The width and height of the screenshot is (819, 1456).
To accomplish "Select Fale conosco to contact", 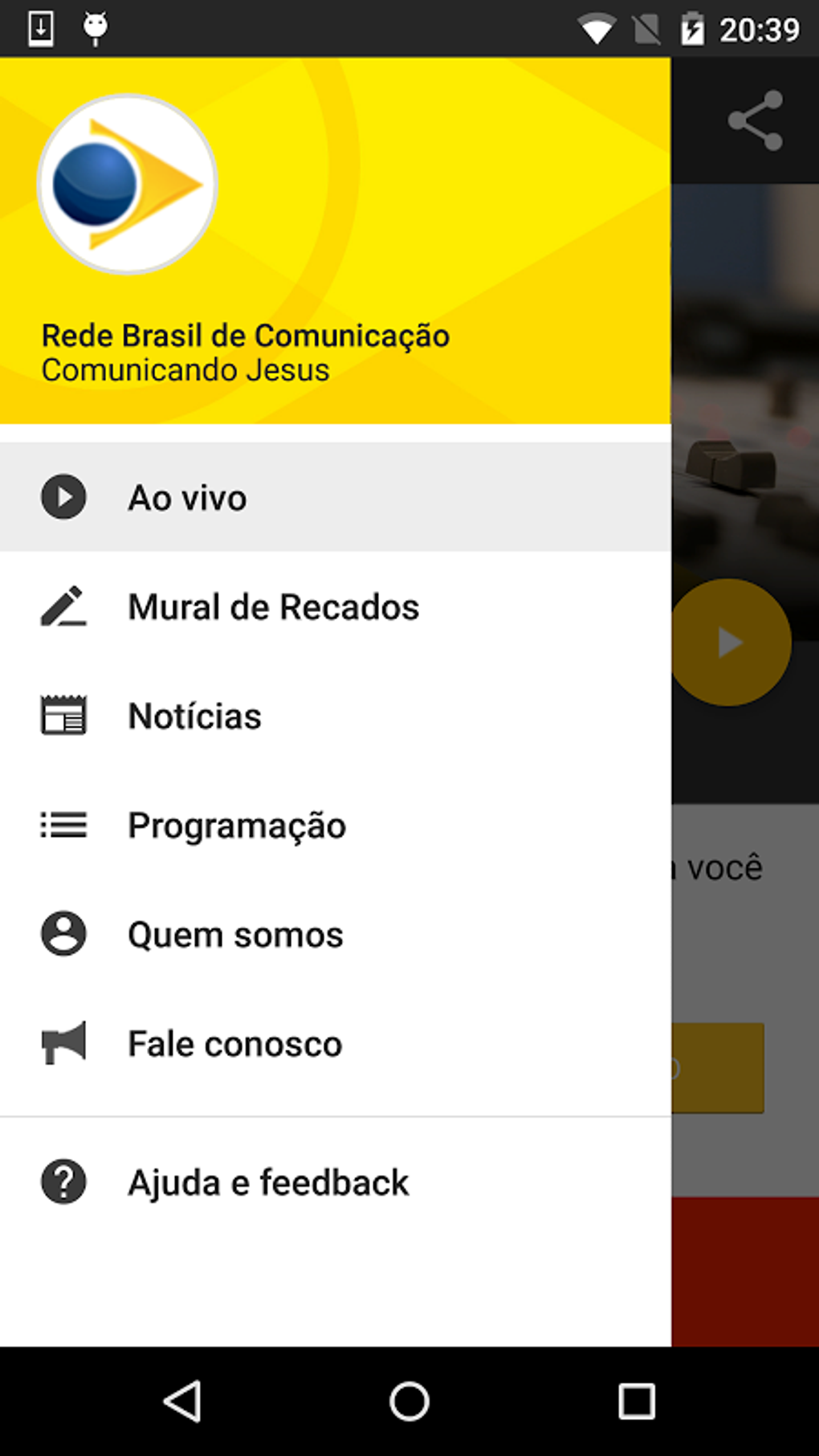I will coord(234,1044).
